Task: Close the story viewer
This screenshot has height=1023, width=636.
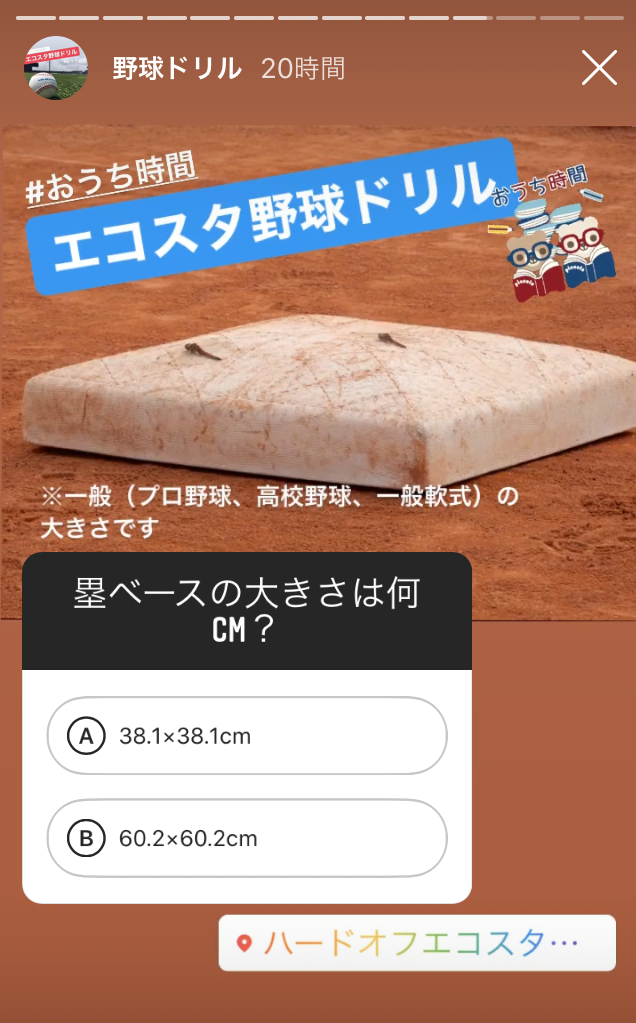Action: pyautogui.click(x=599, y=68)
